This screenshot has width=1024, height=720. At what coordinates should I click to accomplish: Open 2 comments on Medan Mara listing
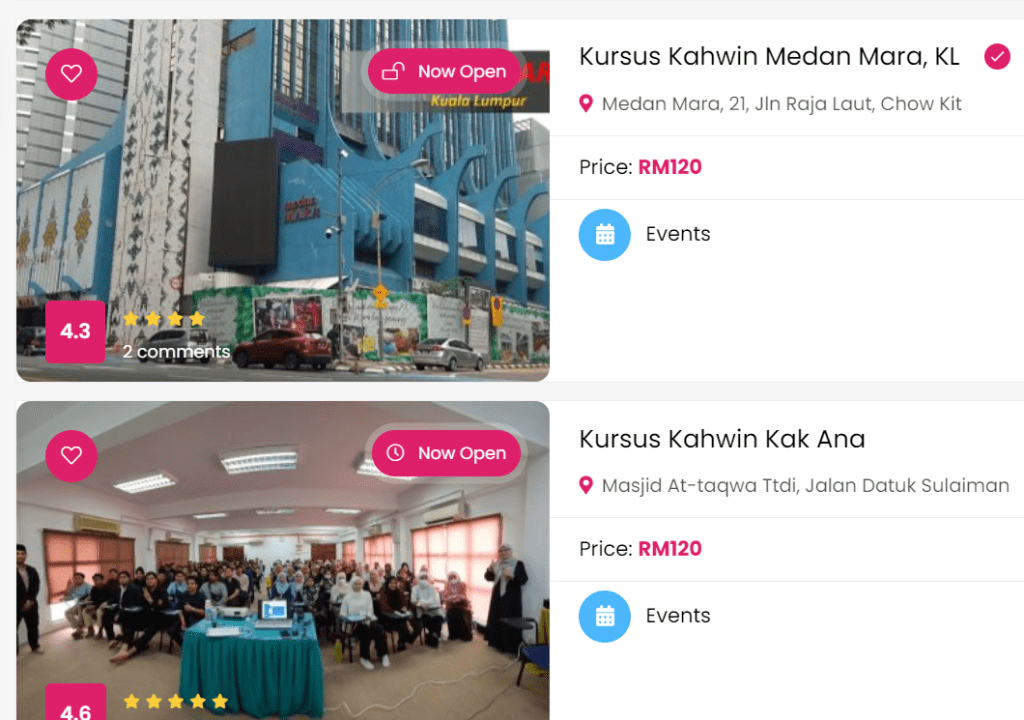pyautogui.click(x=176, y=352)
